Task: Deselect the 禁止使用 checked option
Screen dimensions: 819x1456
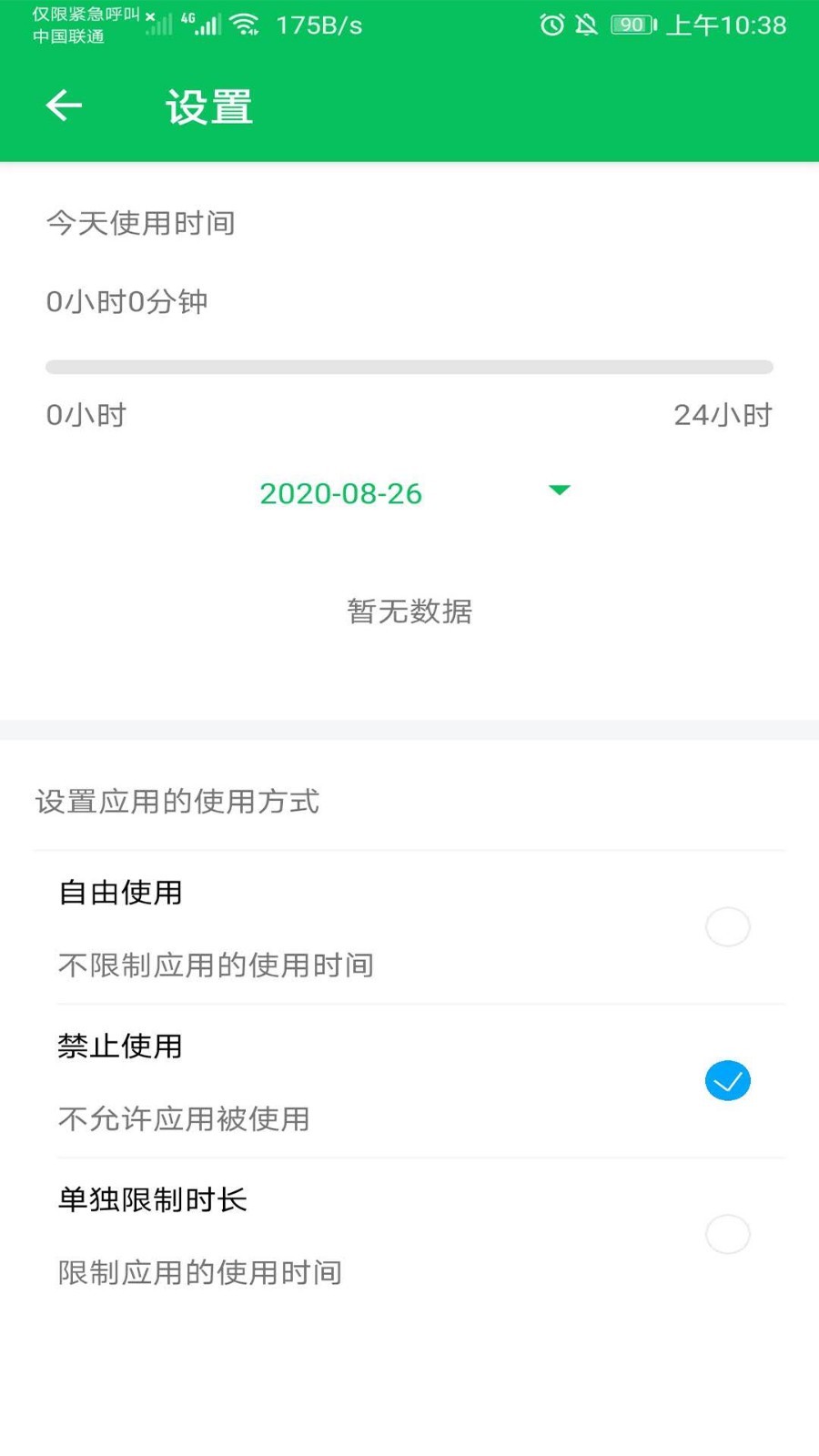Action: 727,1080
